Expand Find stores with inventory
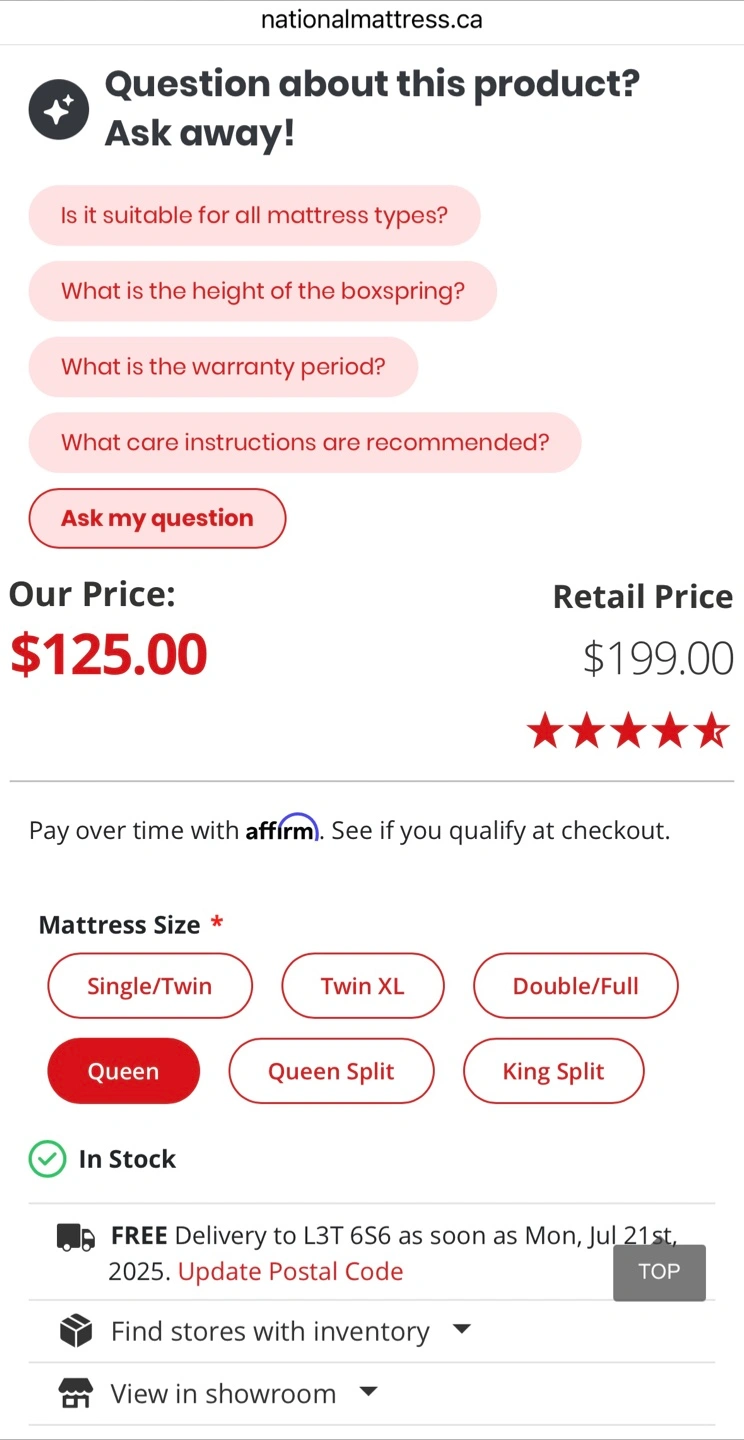 coord(372,1331)
